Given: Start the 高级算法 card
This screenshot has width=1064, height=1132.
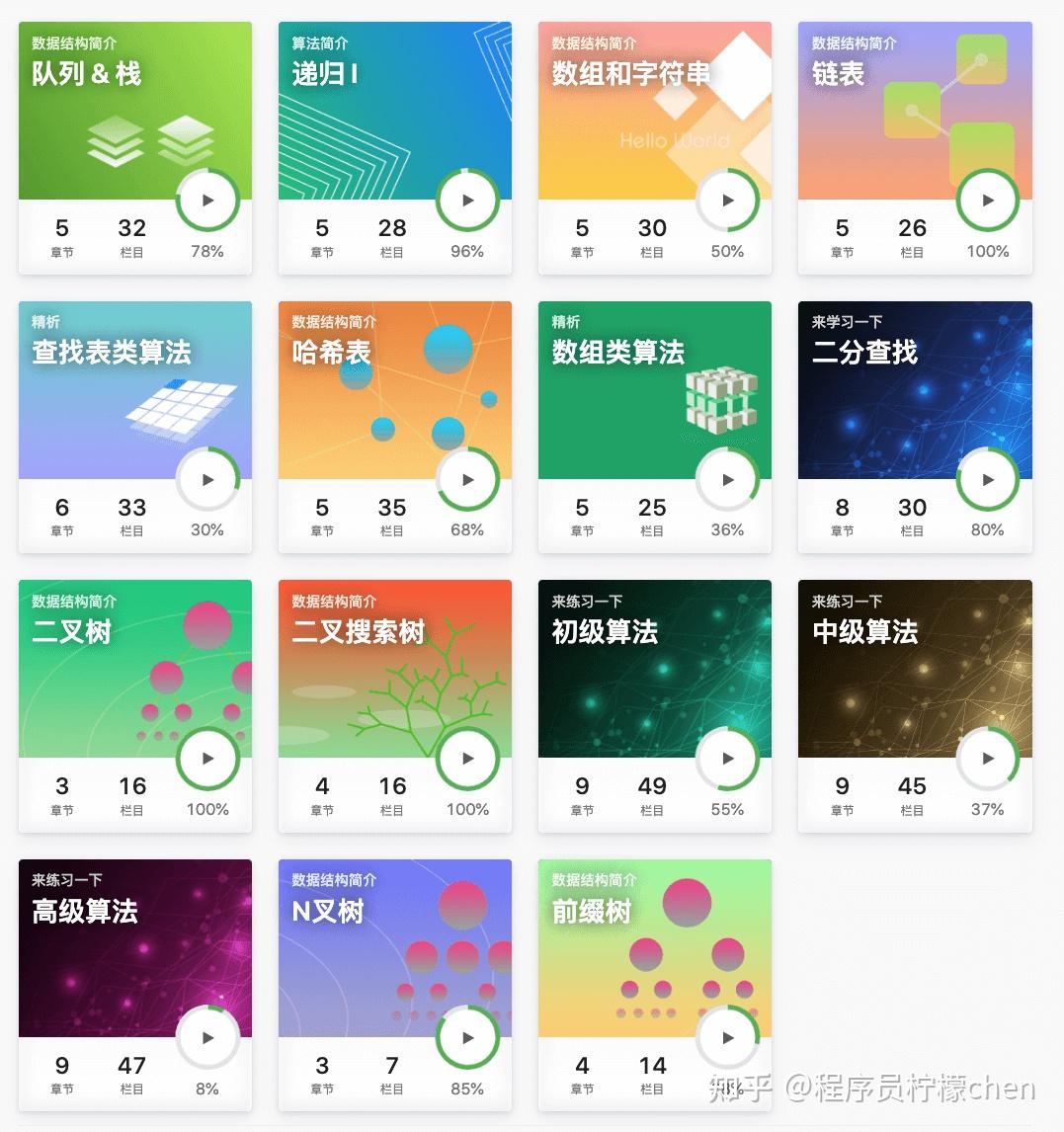Looking at the screenshot, I should point(207,1037).
